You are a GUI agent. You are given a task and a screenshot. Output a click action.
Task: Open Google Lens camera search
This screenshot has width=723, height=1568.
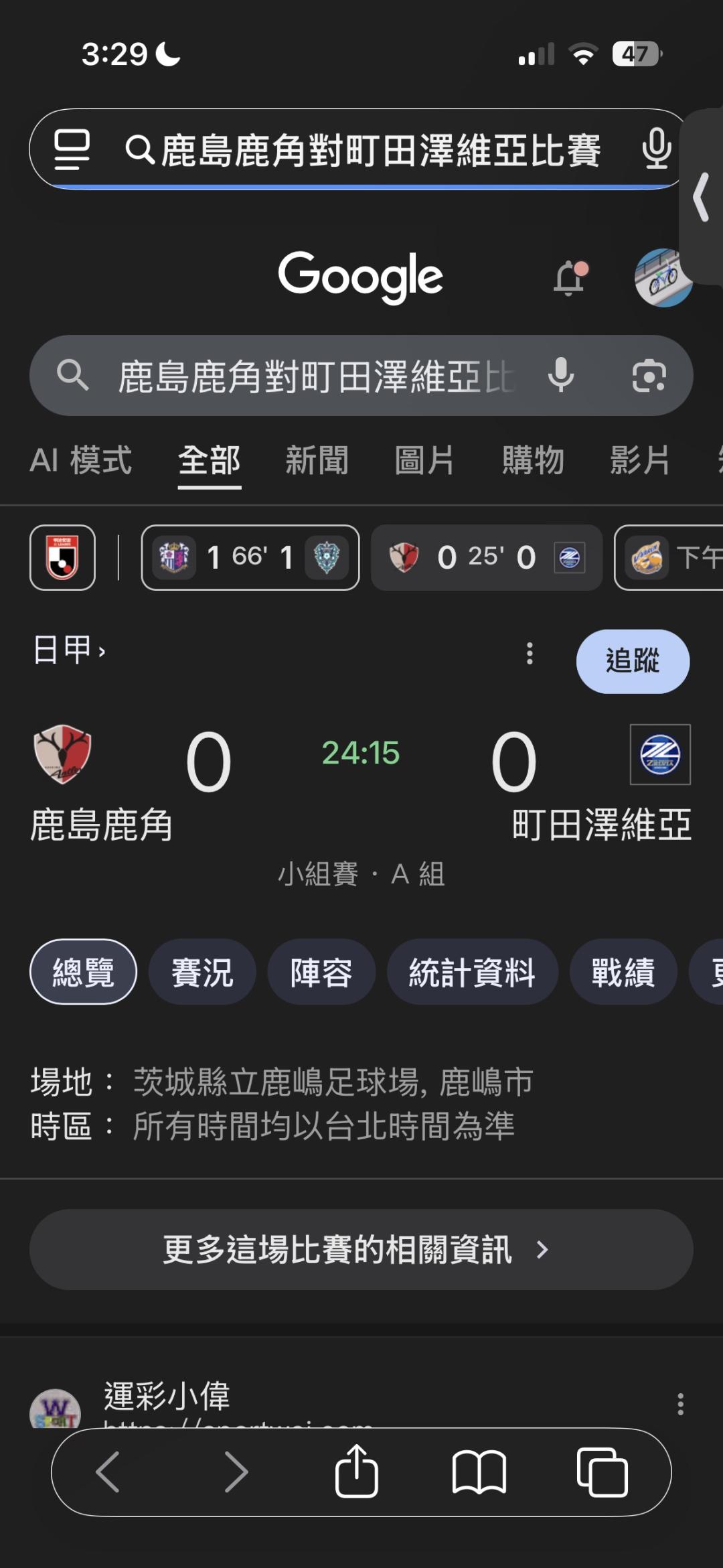click(649, 376)
